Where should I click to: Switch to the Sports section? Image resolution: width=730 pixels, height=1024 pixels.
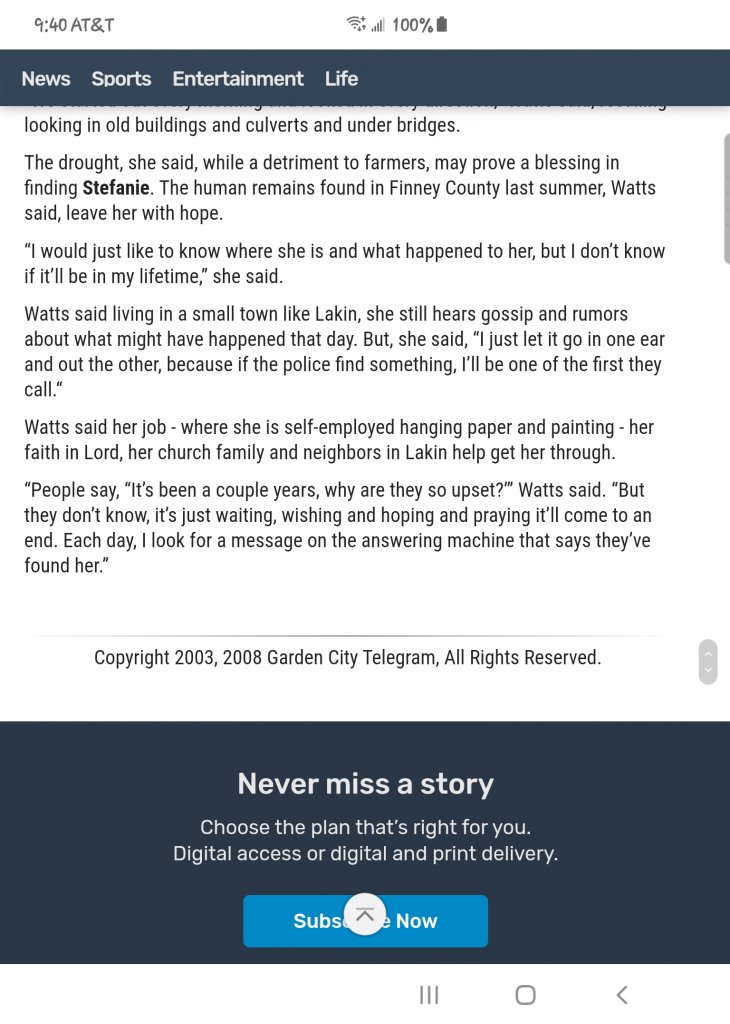121,79
